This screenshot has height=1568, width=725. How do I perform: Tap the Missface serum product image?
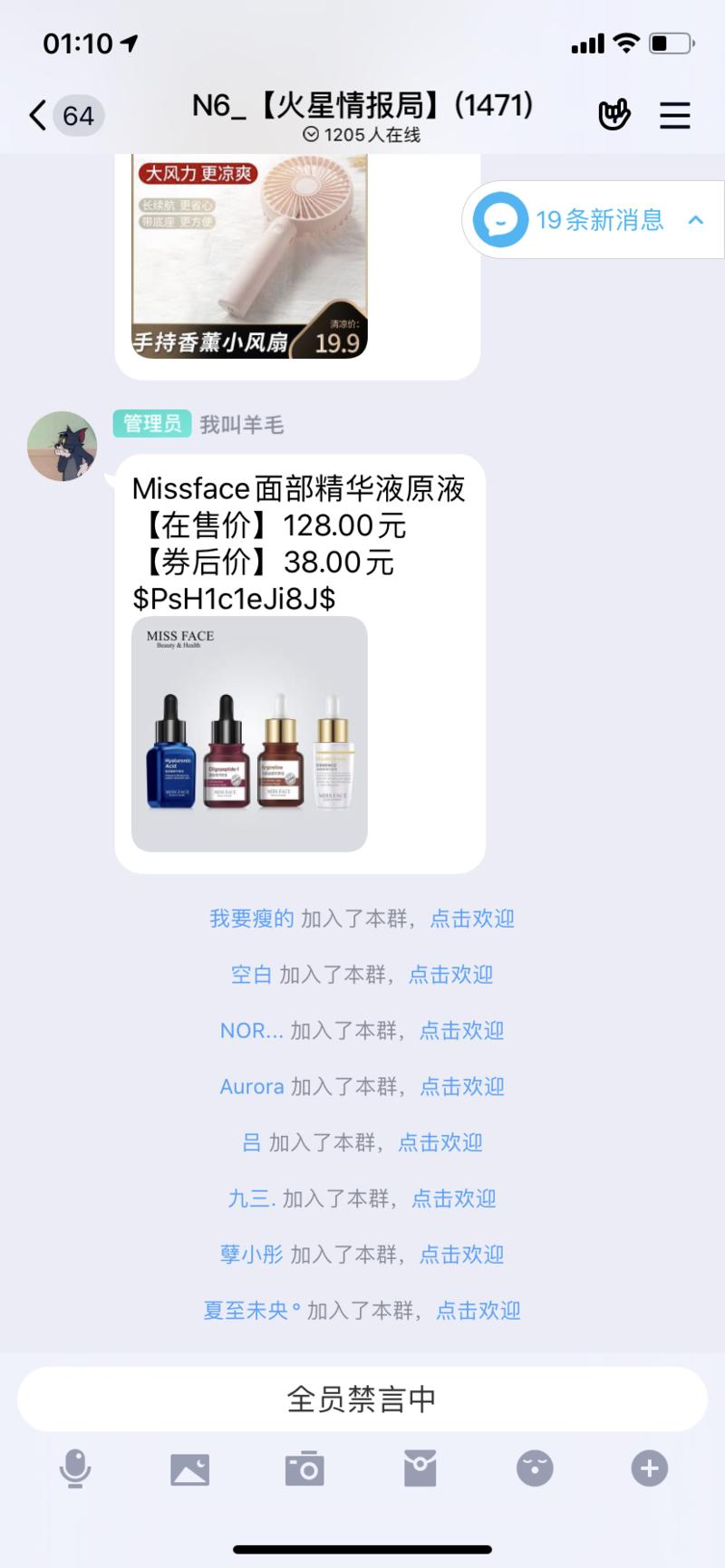click(x=250, y=734)
